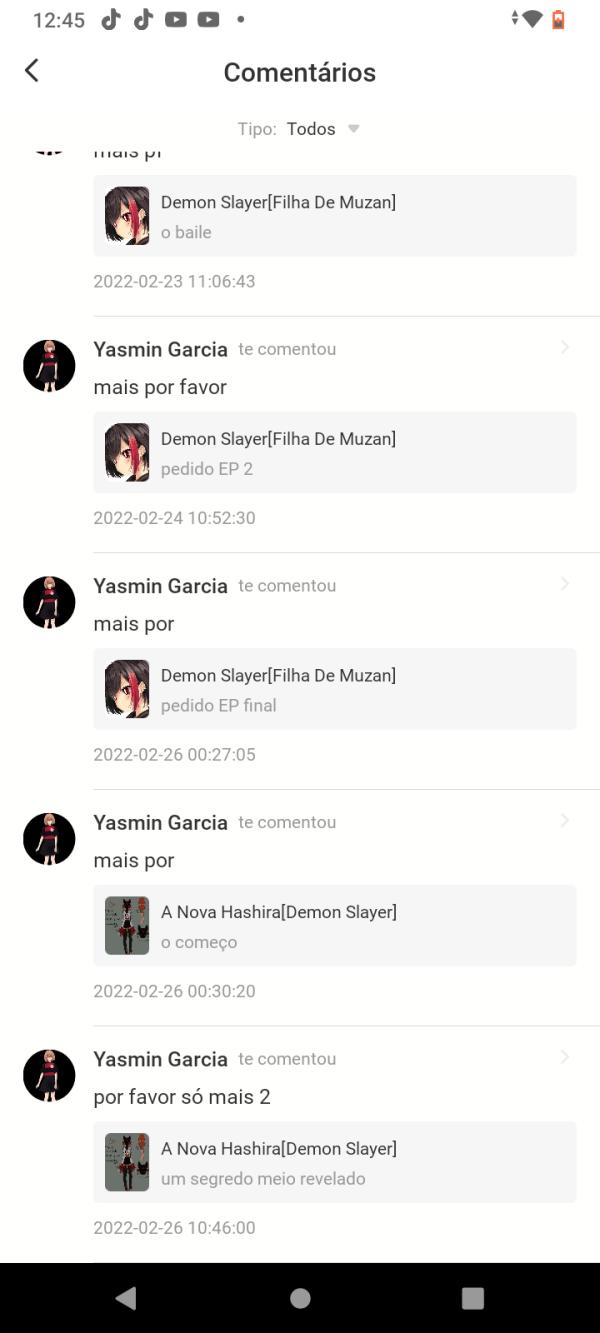This screenshot has width=600, height=1333.
Task: Open the system recent apps button
Action: click(473, 1298)
